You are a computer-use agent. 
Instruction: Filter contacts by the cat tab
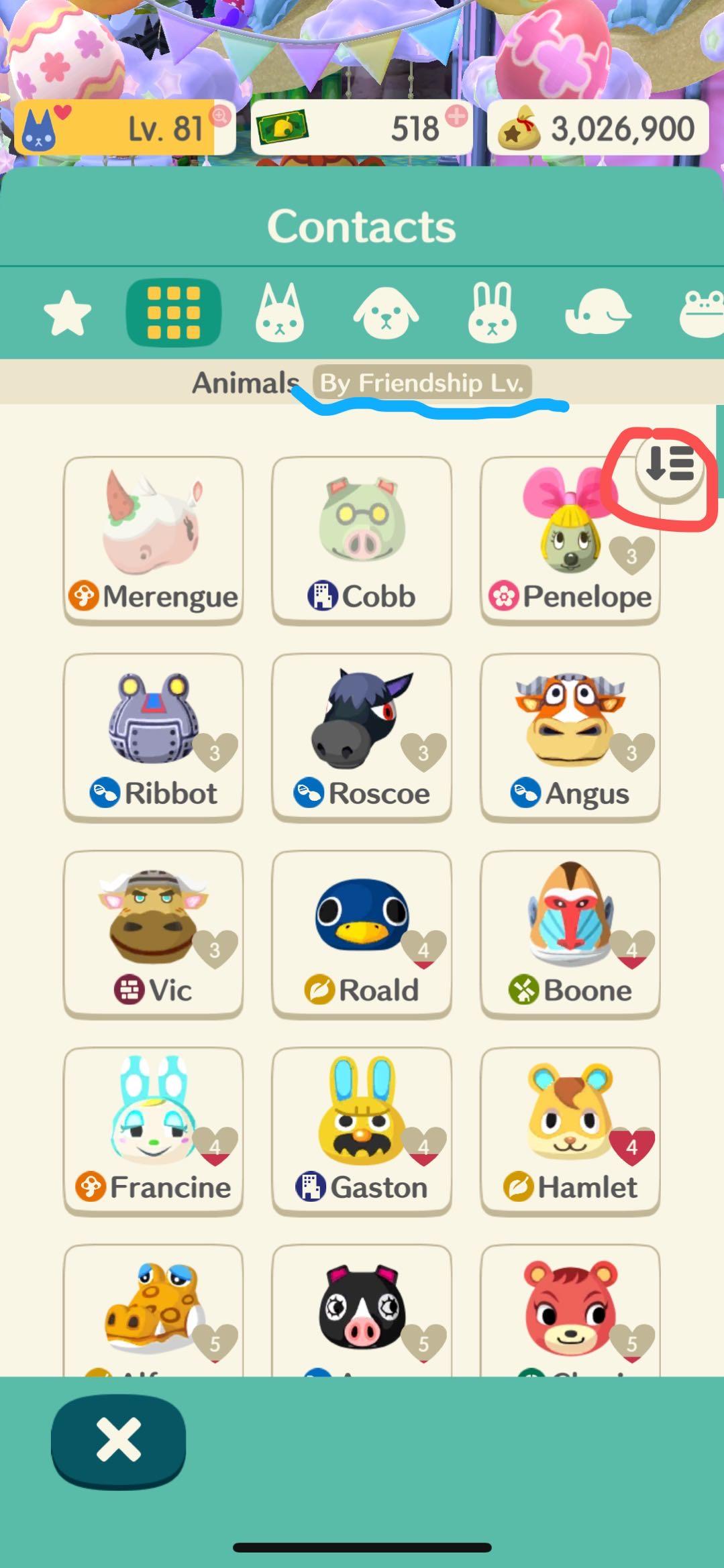[280, 313]
